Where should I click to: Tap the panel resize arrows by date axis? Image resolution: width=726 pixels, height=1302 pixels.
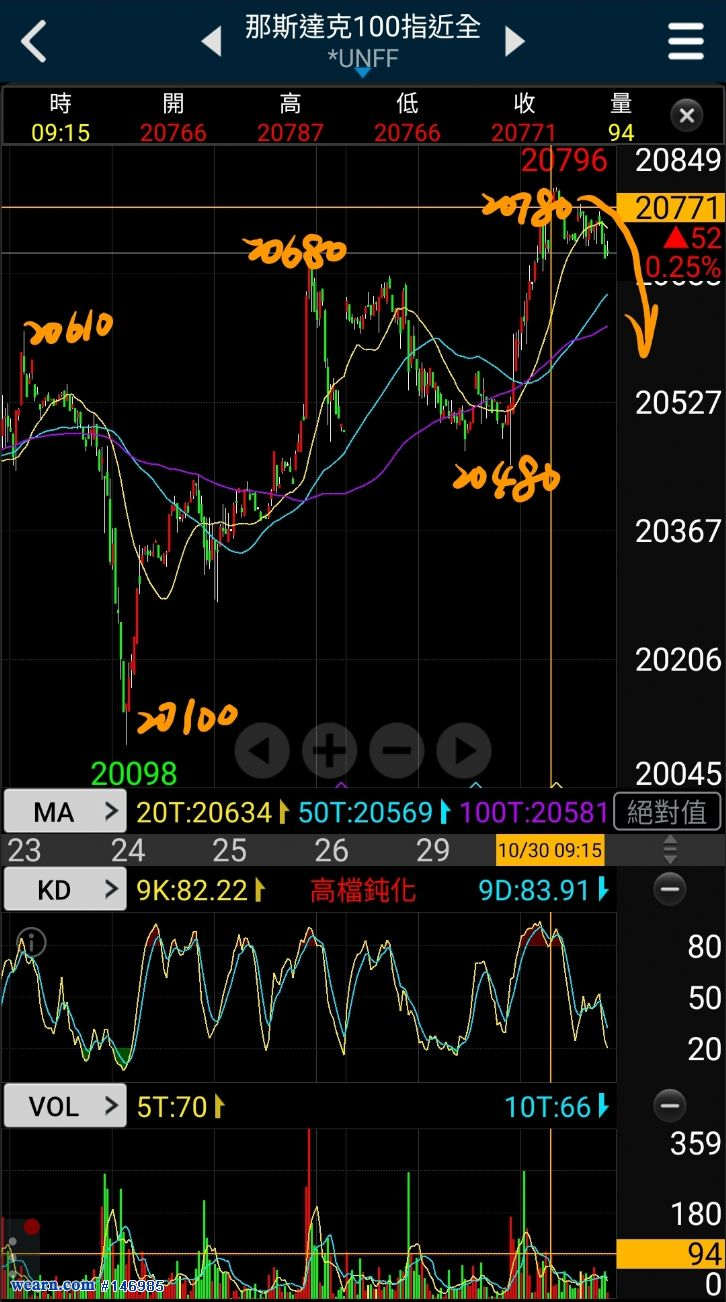(669, 851)
